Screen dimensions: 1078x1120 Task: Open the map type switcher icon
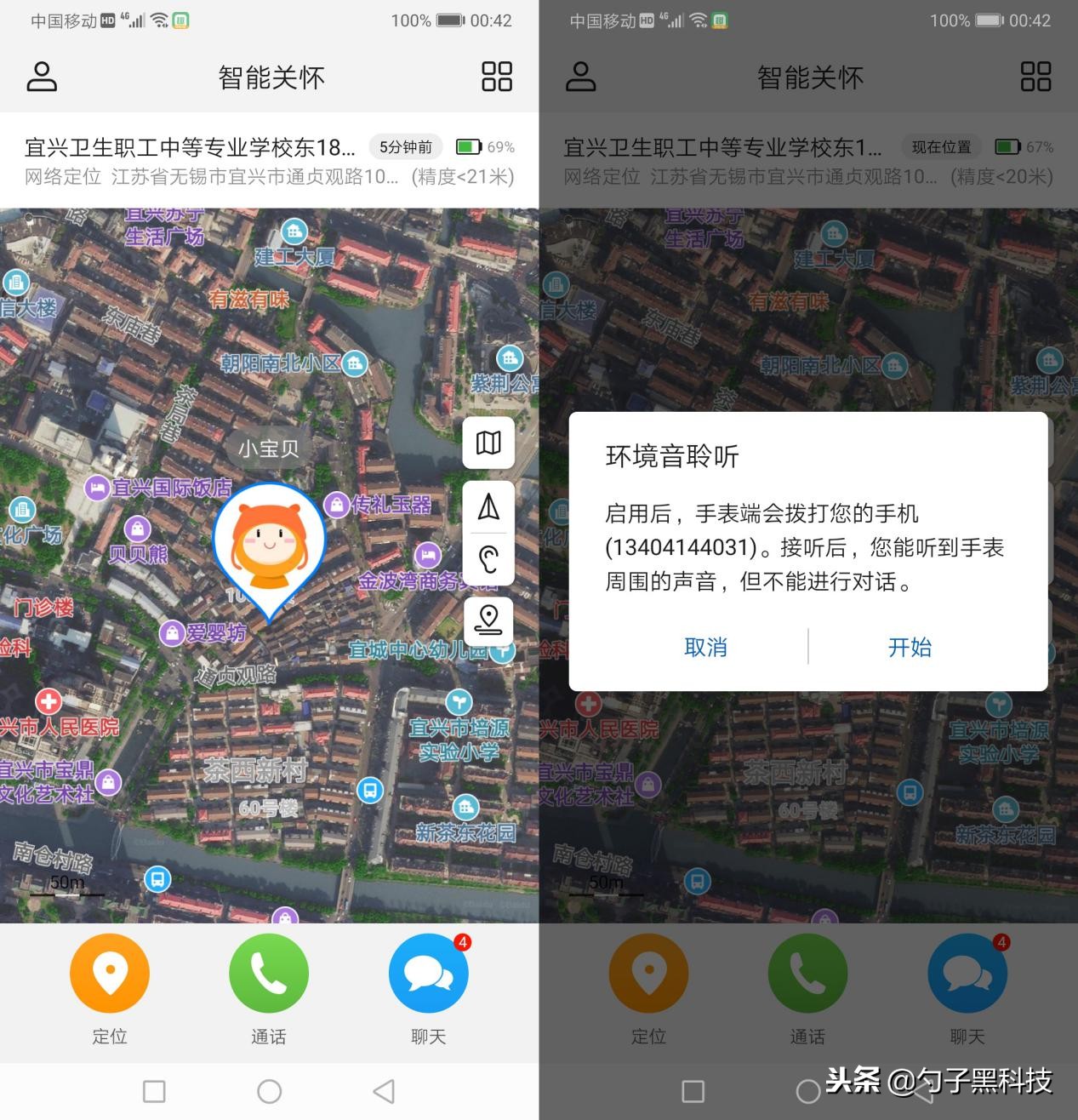[x=488, y=443]
